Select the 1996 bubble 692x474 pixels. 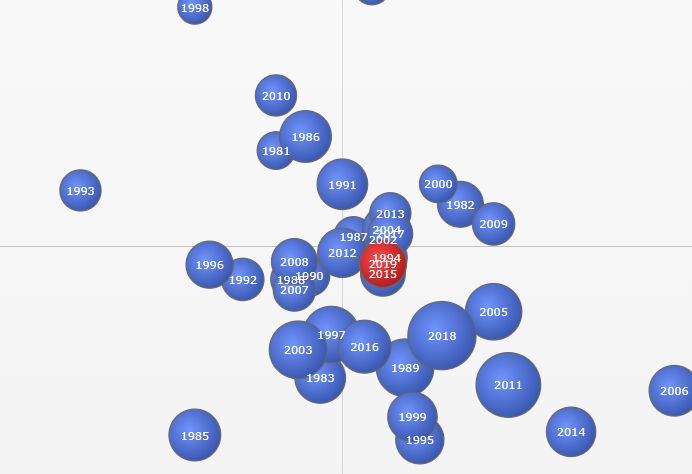pyautogui.click(x=209, y=265)
